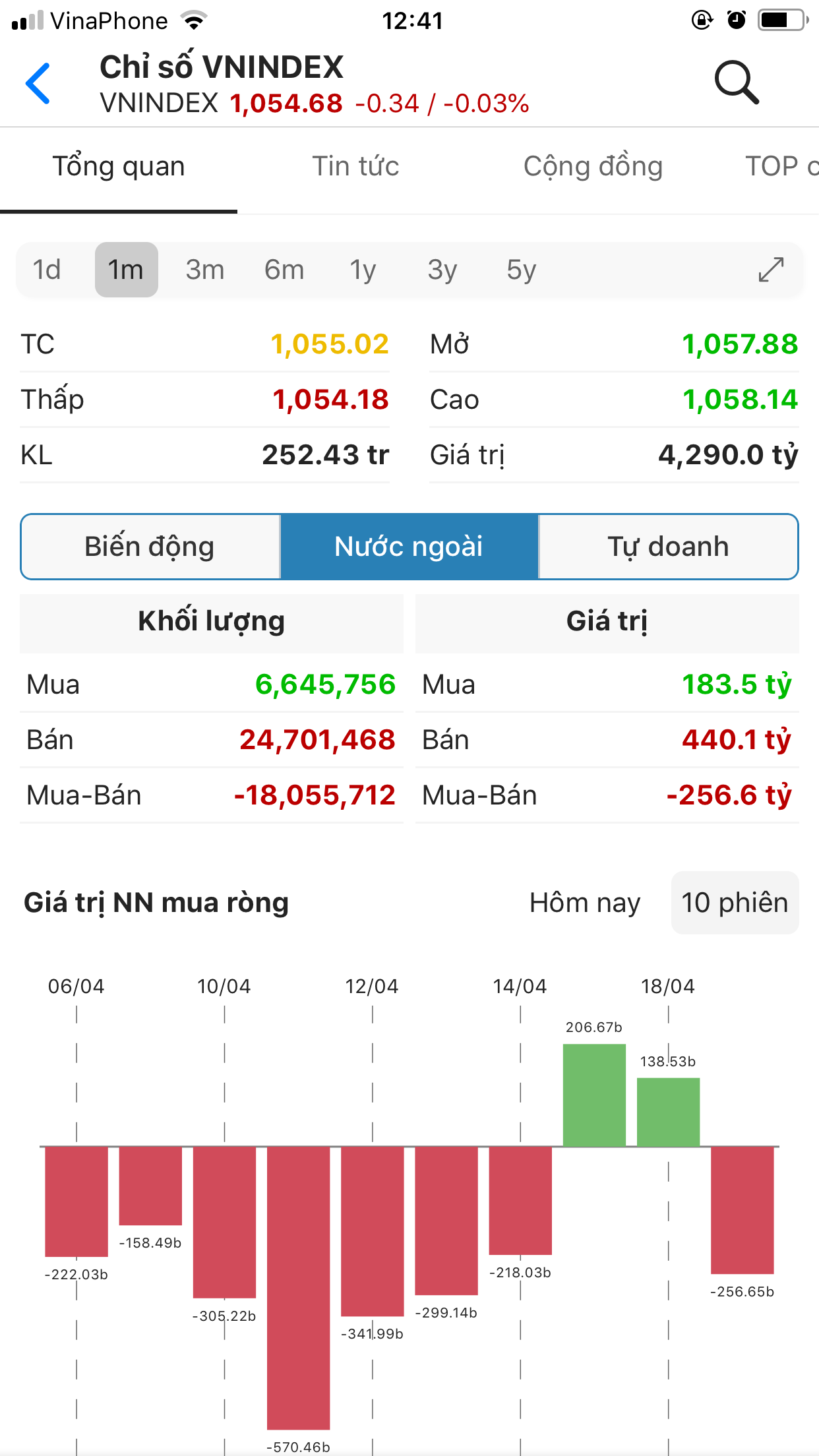Select the 1d chart range
This screenshot has height=1456, width=819.
click(47, 270)
